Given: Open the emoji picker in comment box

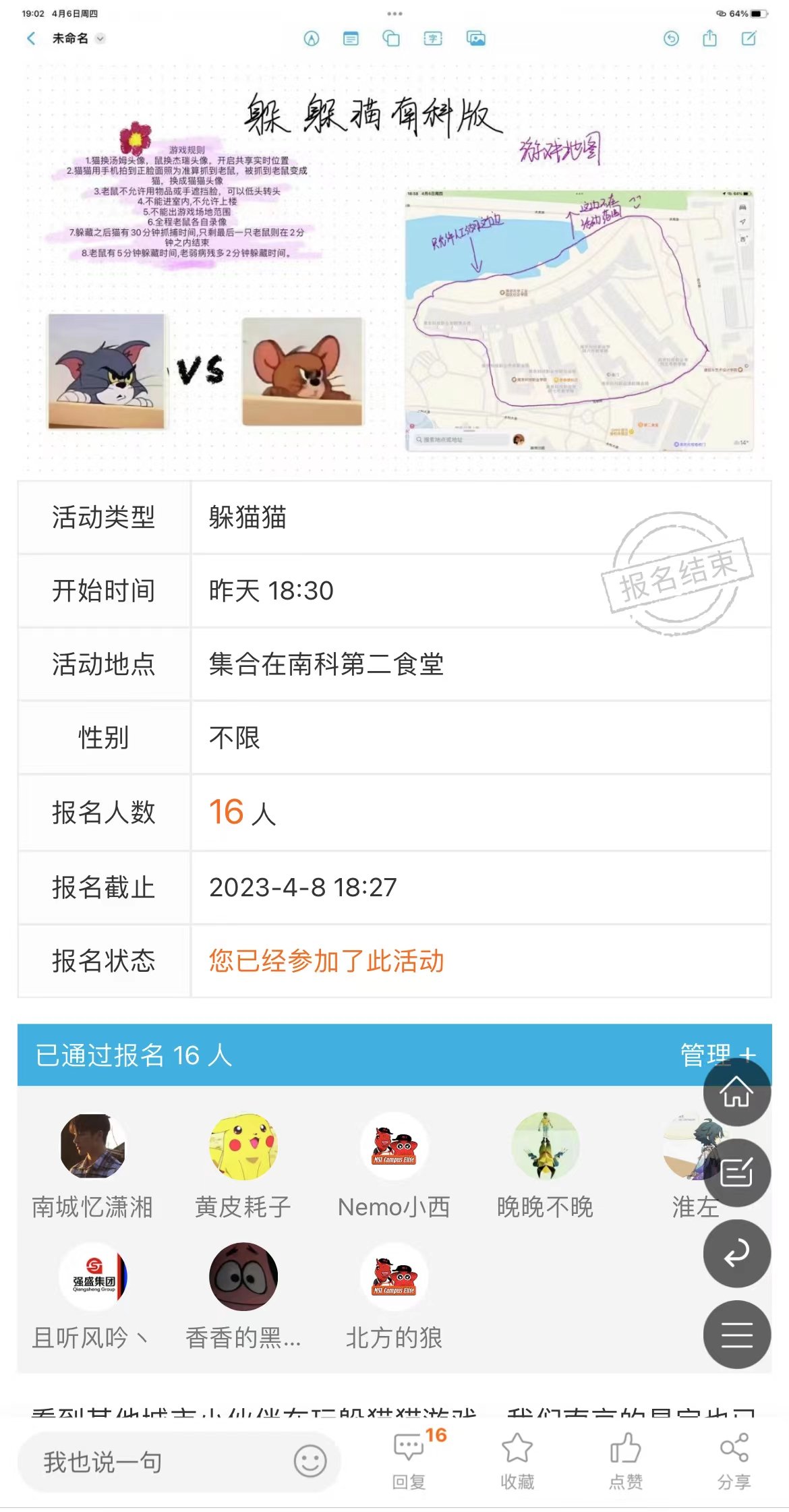Looking at the screenshot, I should click(x=310, y=1461).
